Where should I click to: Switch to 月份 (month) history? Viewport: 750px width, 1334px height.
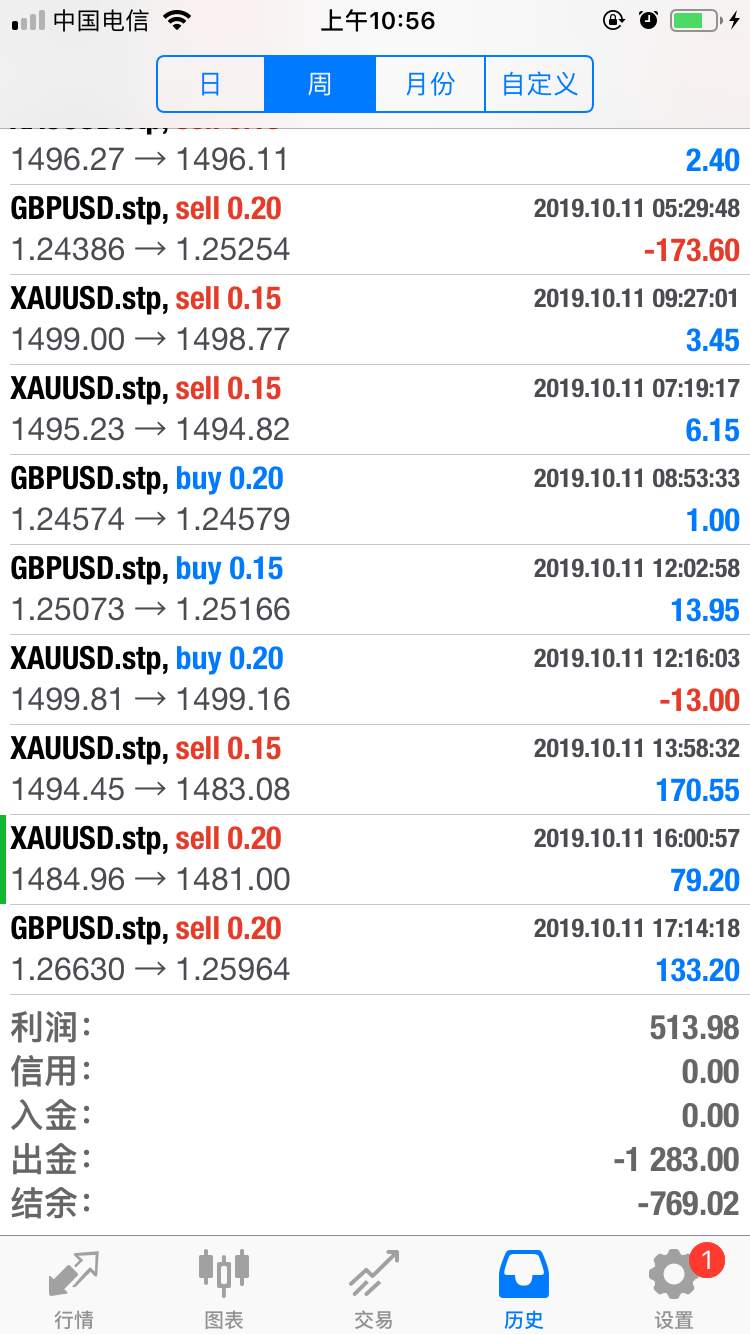pos(430,84)
